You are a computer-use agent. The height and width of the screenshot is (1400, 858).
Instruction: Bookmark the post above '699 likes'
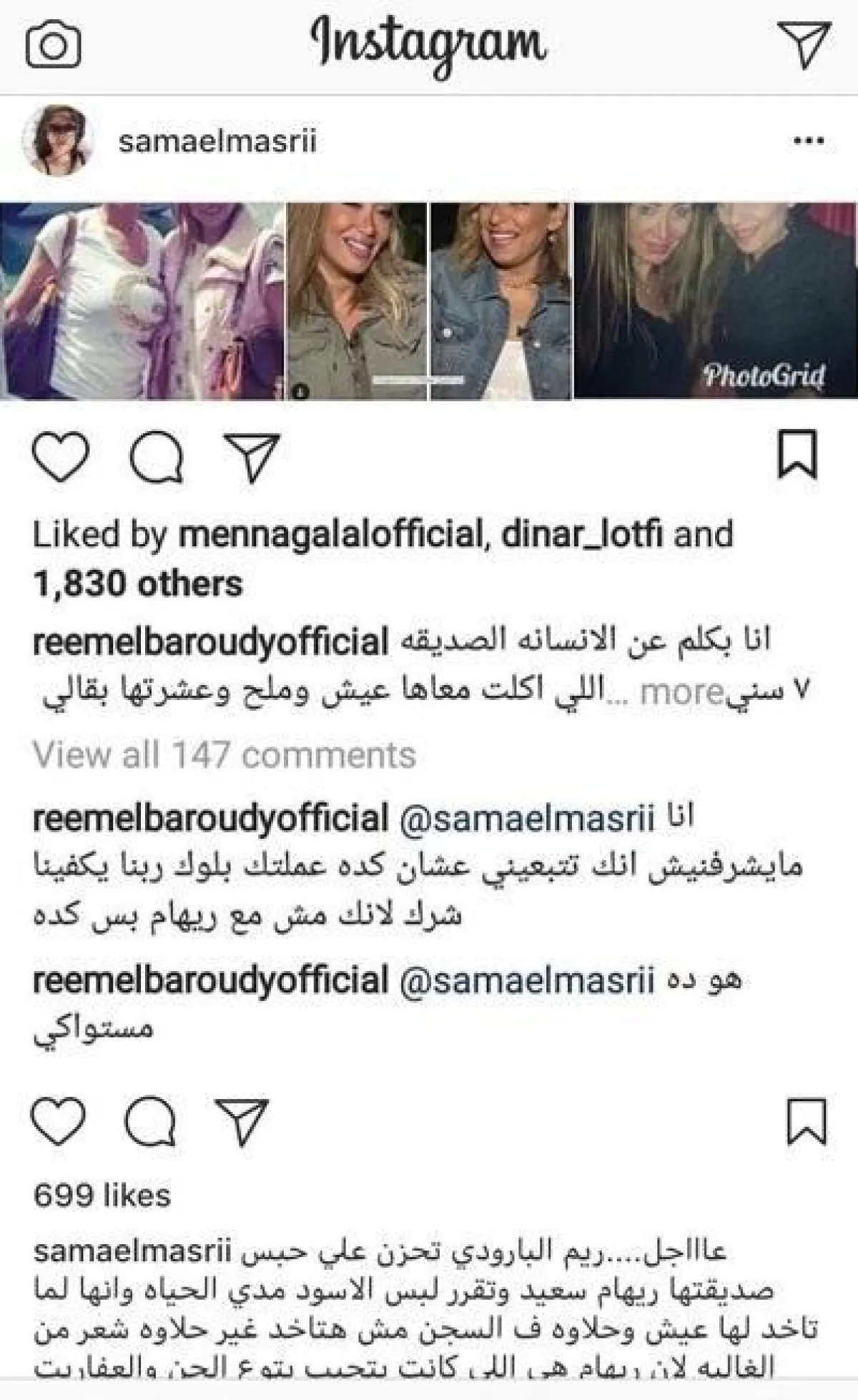807,1121
